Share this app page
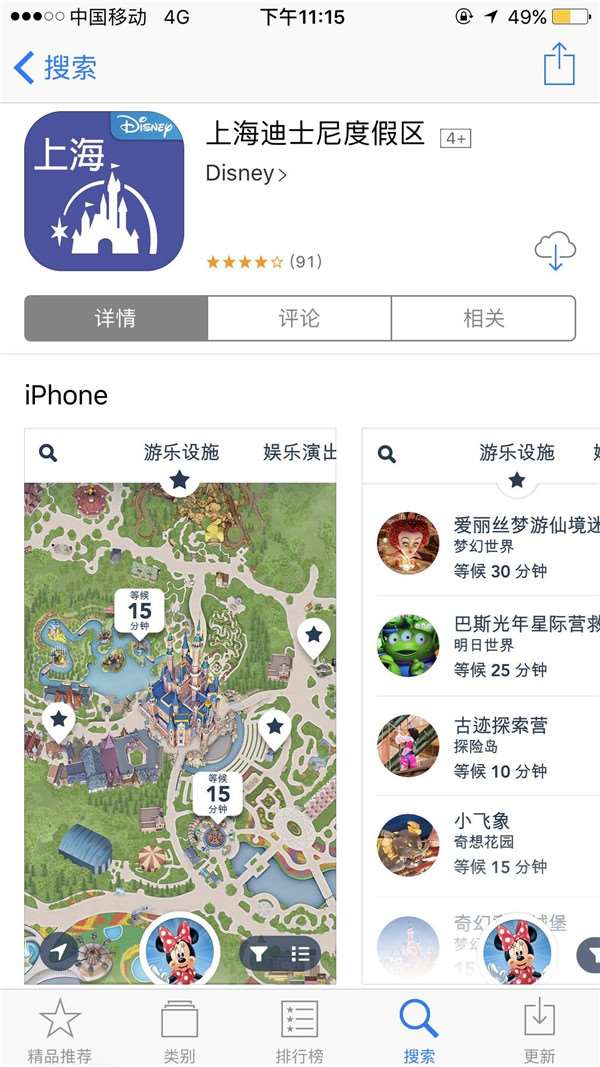Viewport: 600px width, 1067px height. pyautogui.click(x=559, y=64)
